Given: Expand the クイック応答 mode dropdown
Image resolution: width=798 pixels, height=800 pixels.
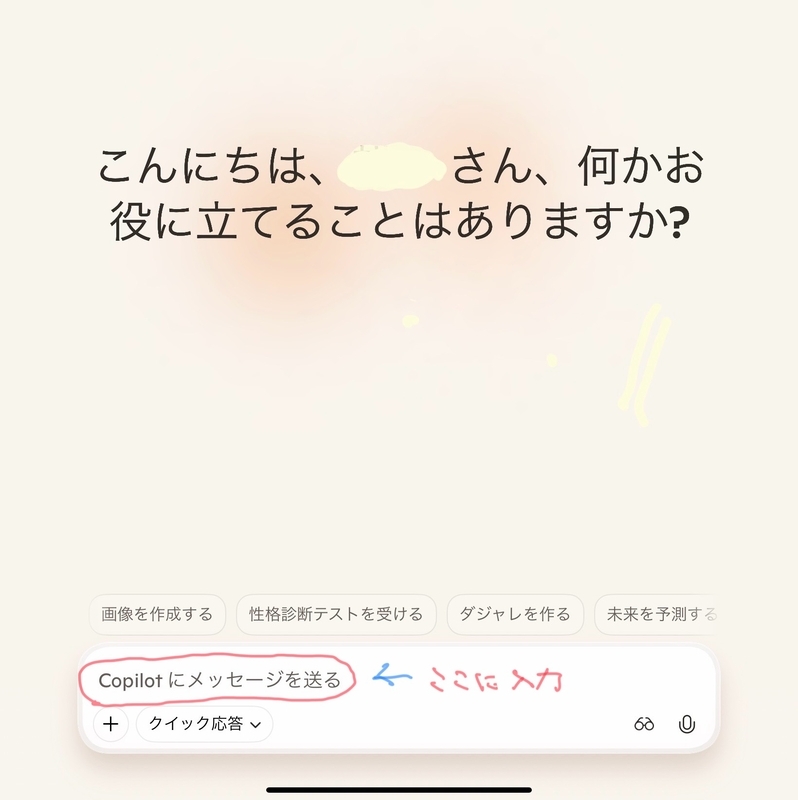Looking at the screenshot, I should [204, 724].
